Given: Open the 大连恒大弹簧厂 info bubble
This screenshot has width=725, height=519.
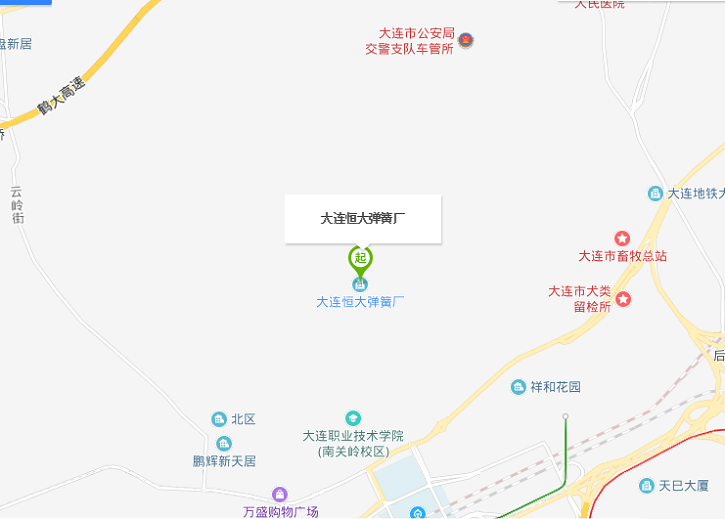Looking at the screenshot, I should coord(362,218).
